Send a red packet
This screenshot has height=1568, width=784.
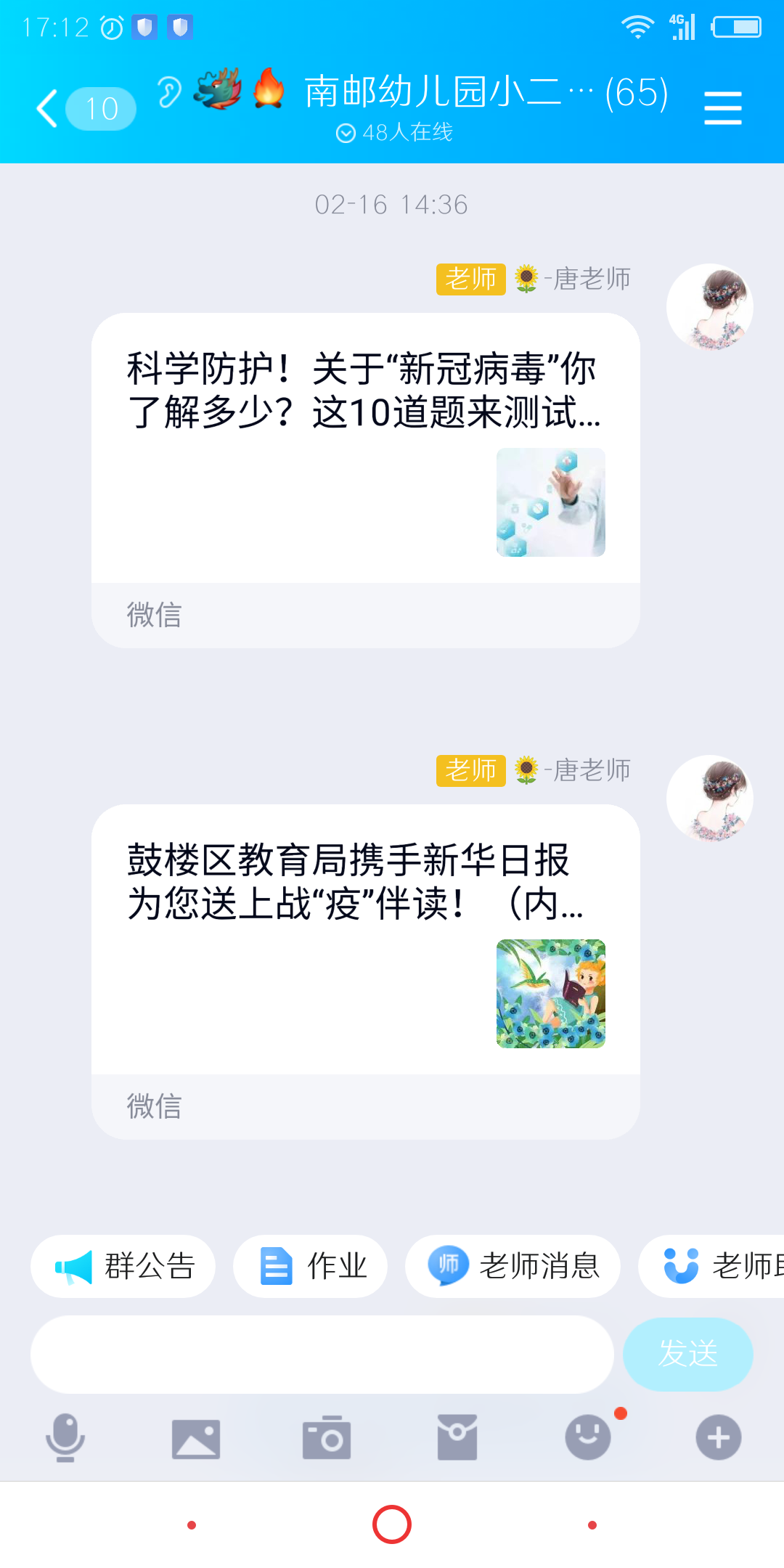click(457, 1437)
